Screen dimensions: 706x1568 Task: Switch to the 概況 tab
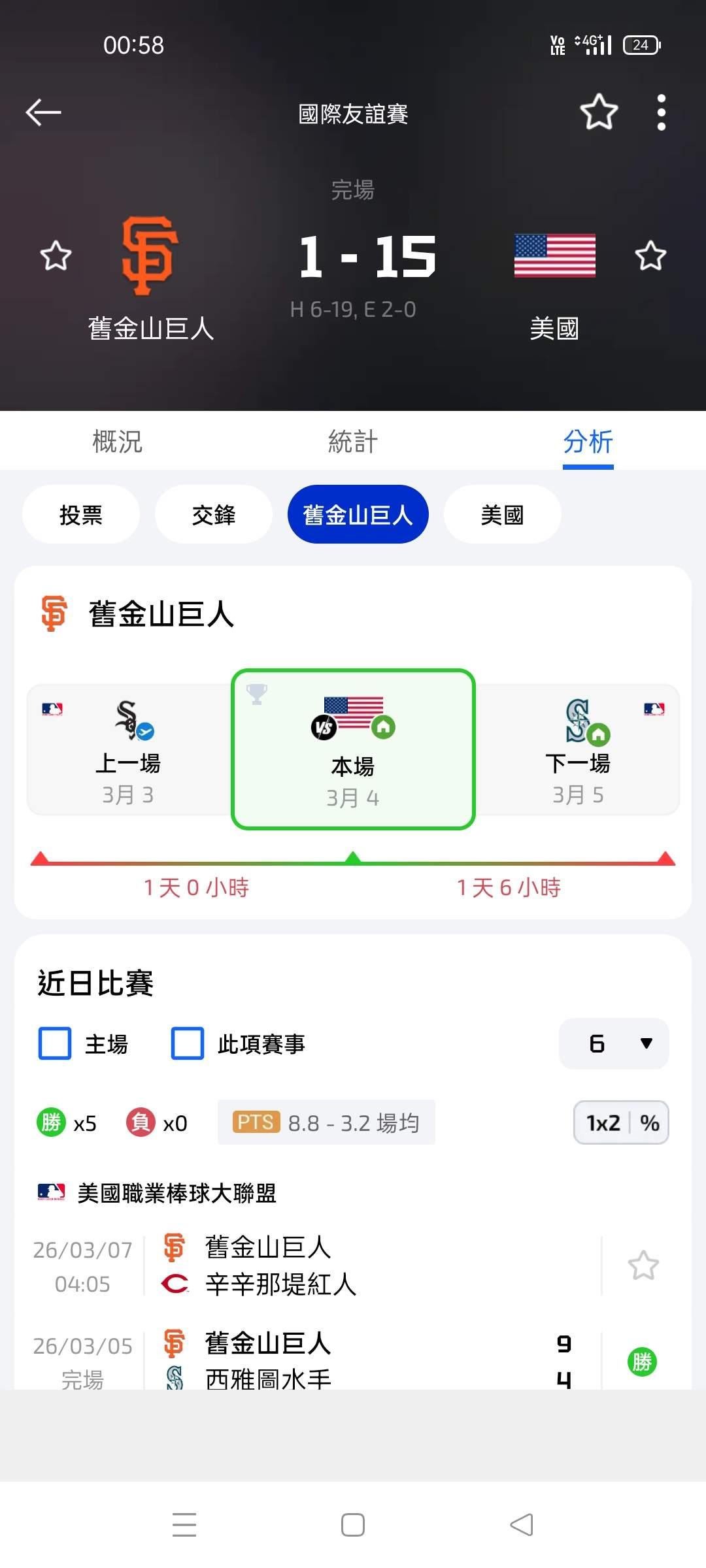[118, 442]
